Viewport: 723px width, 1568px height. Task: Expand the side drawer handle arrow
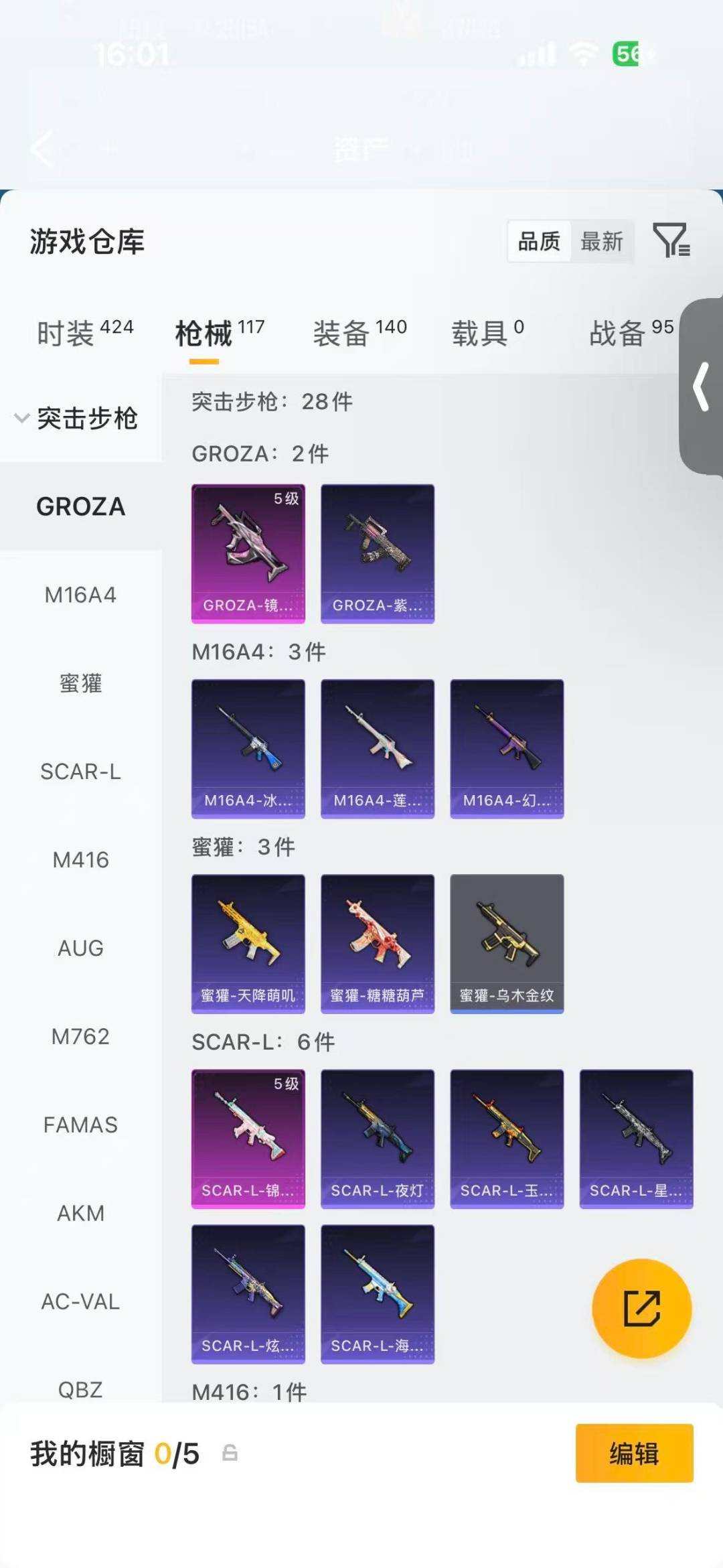(701, 386)
